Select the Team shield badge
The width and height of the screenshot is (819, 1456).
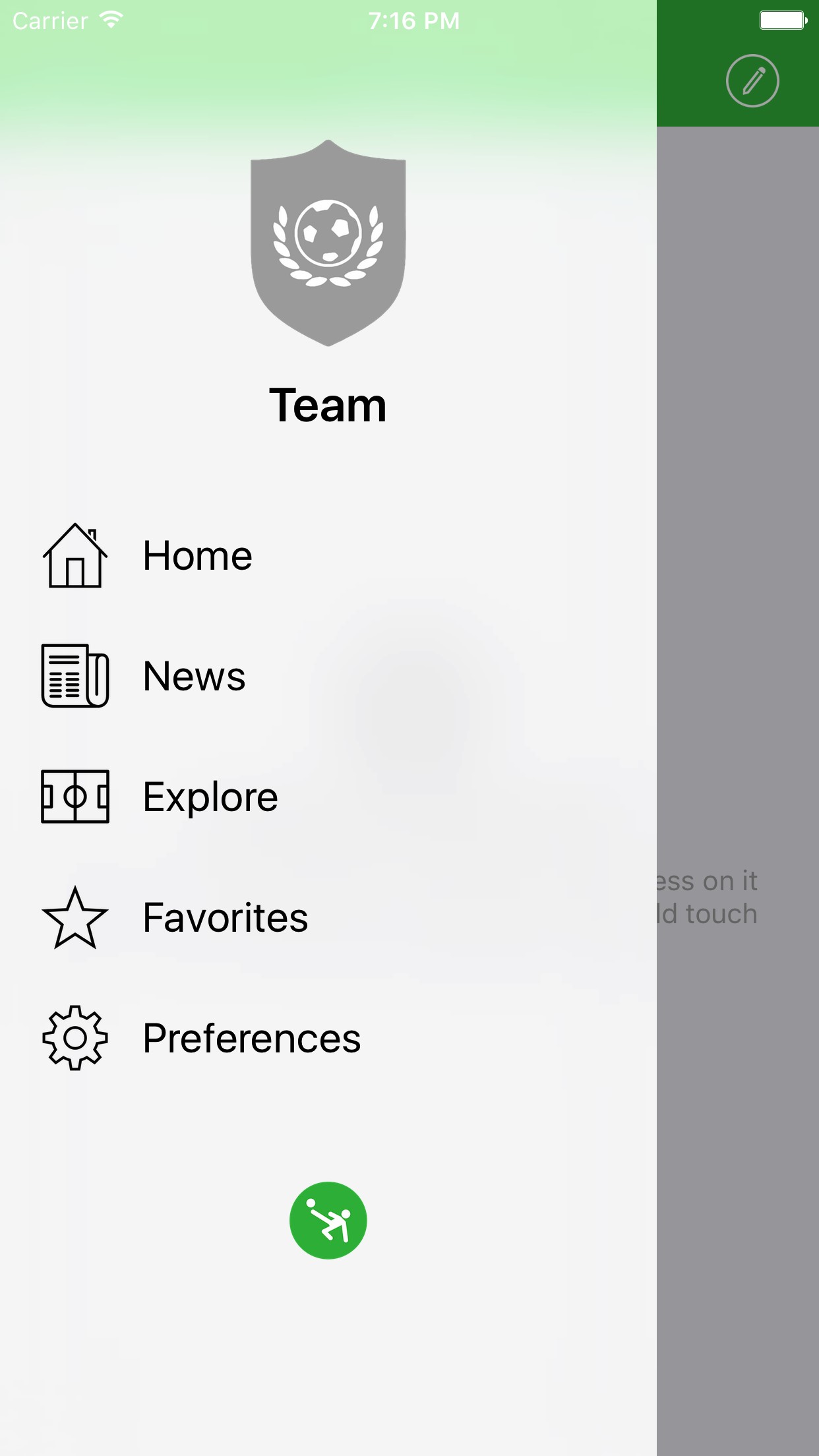[328, 243]
